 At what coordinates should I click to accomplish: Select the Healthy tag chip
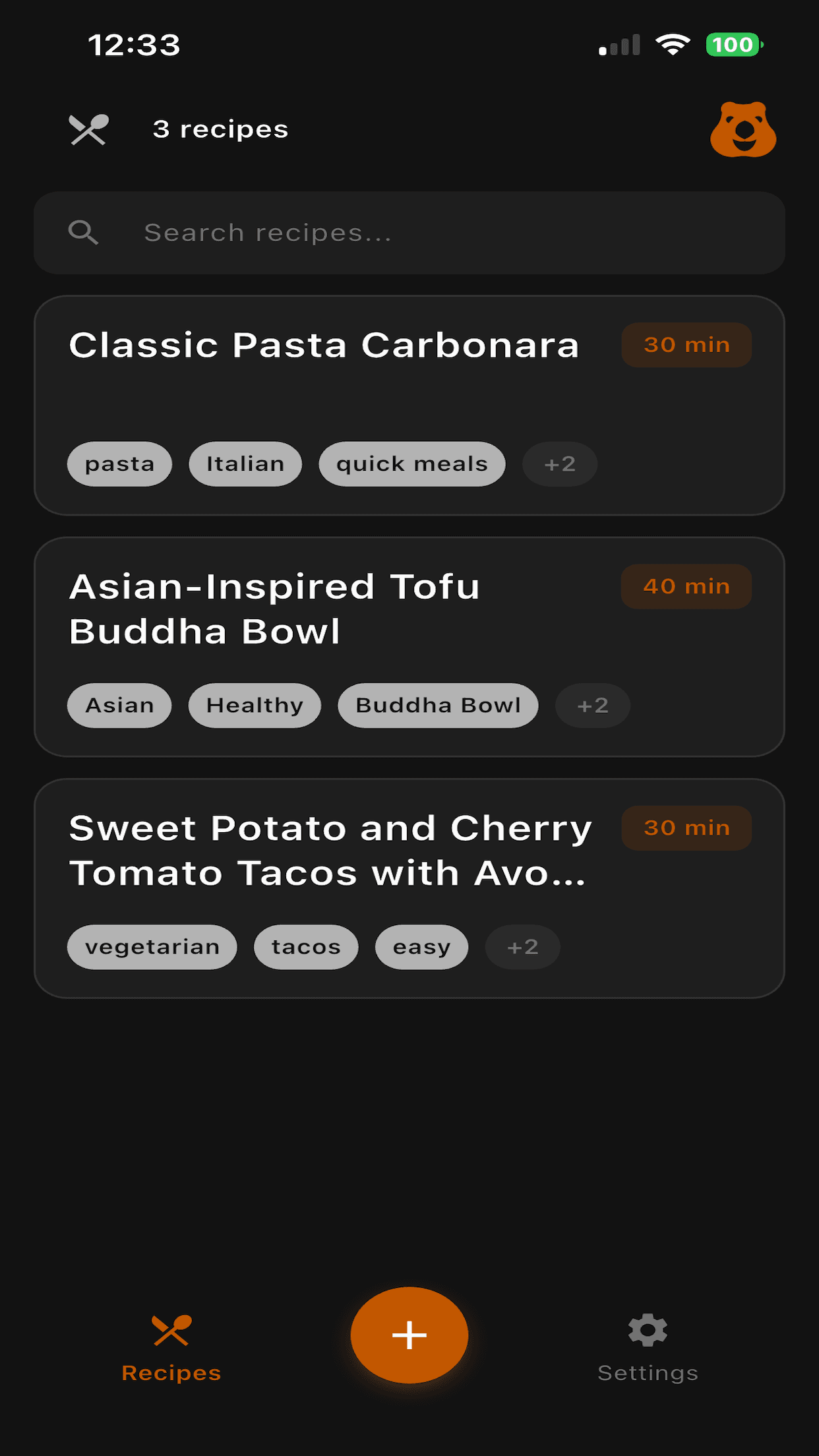255,705
